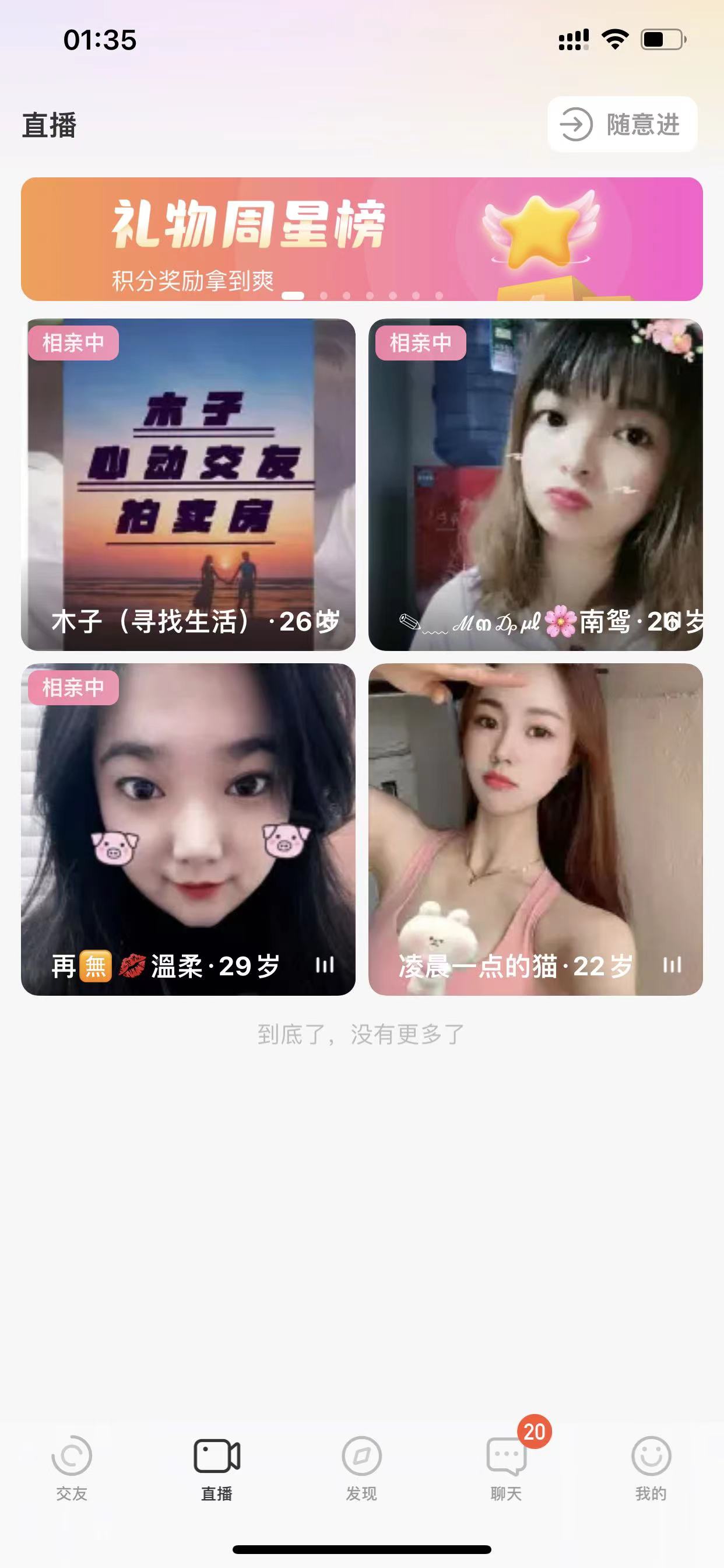This screenshot has height=1568, width=724.
Task: Enter 木子（寻找生活）live room
Action: tap(188, 484)
